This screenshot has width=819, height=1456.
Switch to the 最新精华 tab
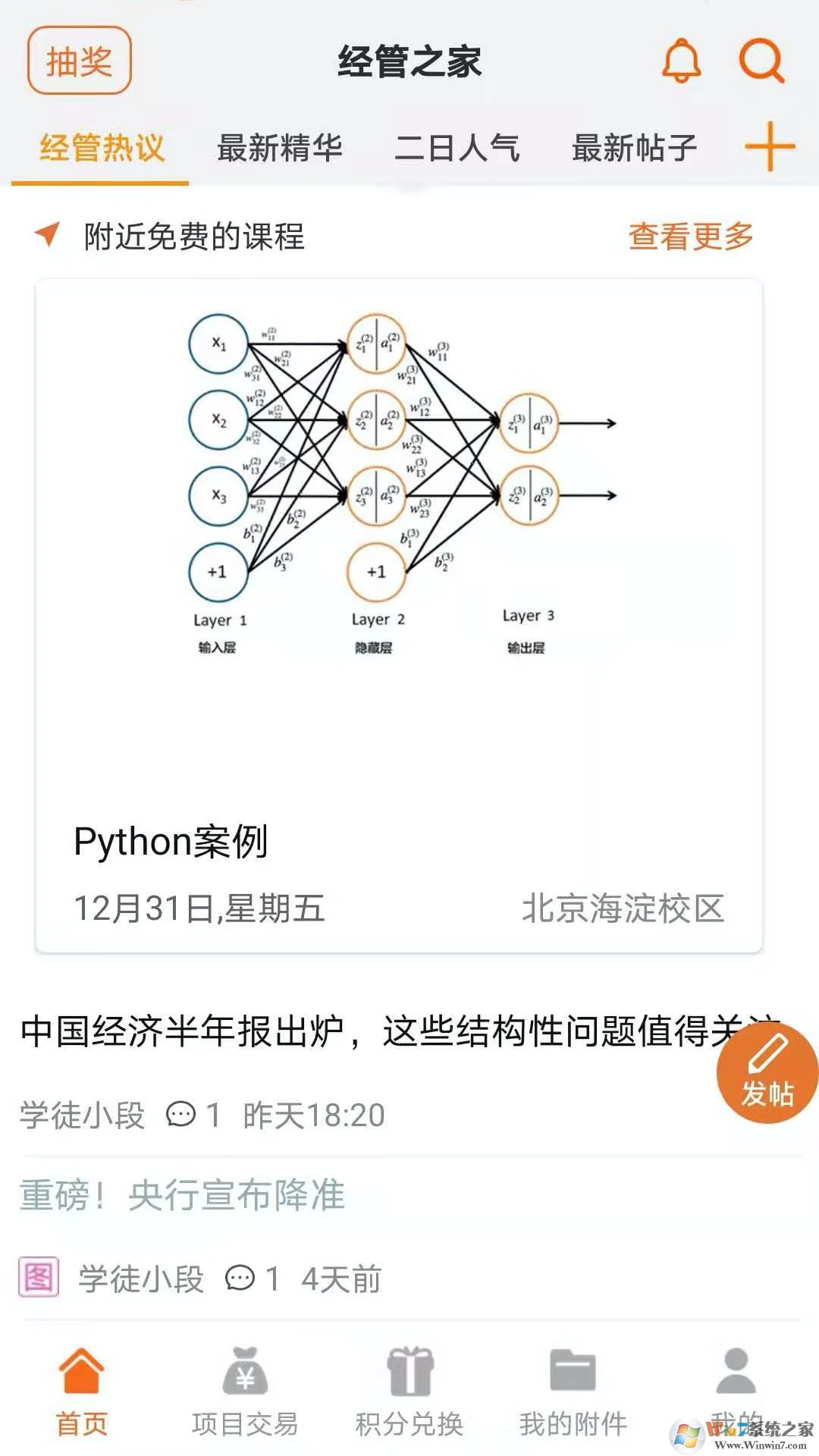tap(279, 148)
